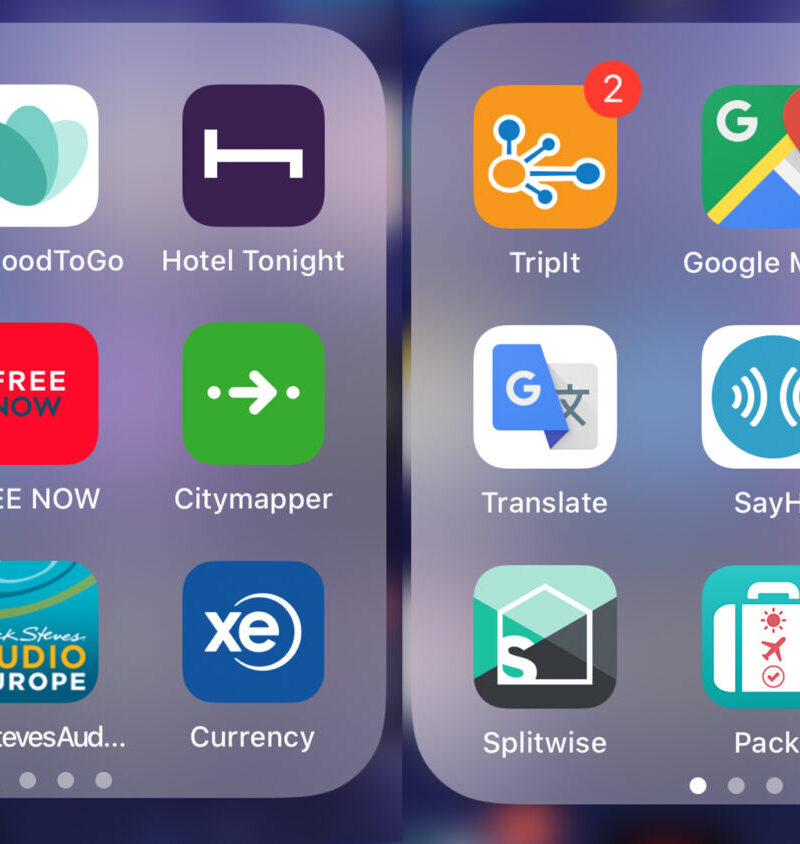
Task: Launch the SayHi translation app
Action: [x=752, y=397]
